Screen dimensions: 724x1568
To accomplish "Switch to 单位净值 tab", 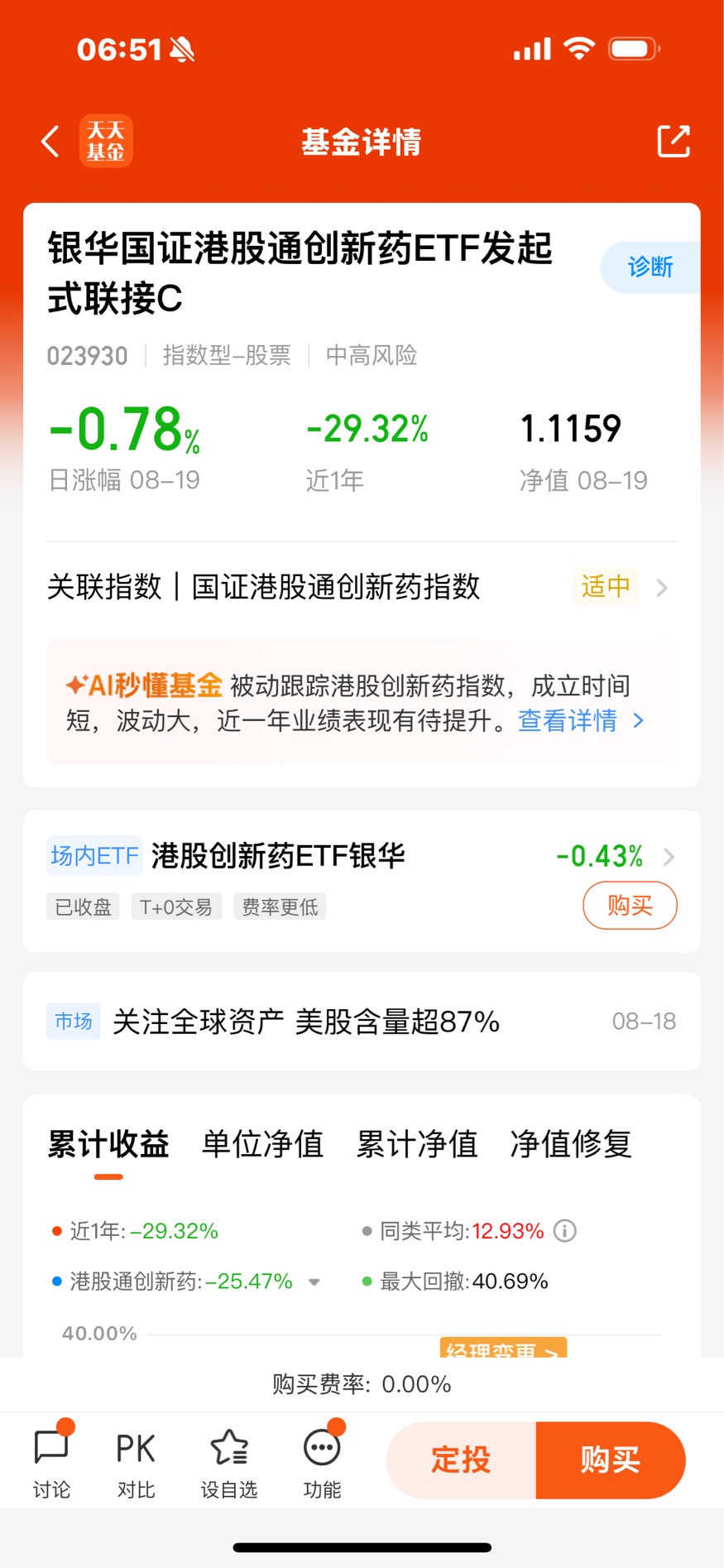I will click(262, 1144).
